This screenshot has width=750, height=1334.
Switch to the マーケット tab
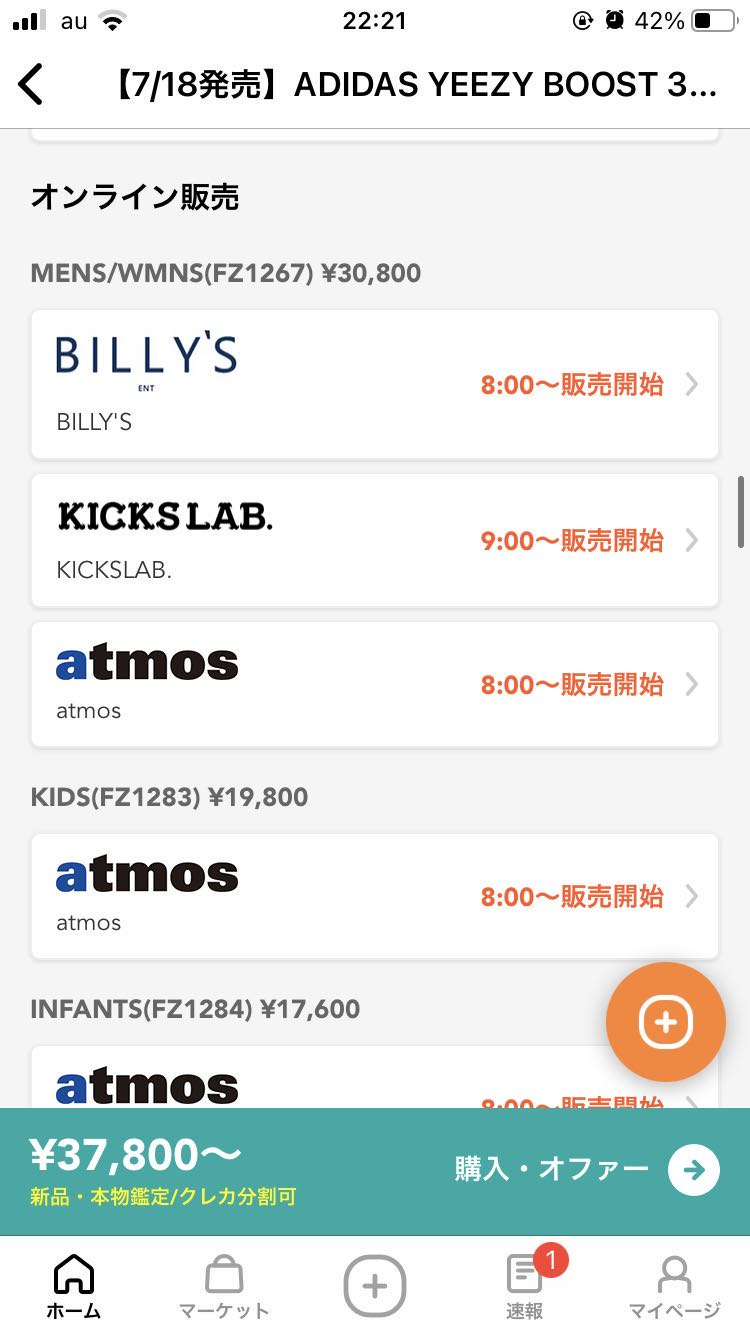click(x=224, y=1286)
